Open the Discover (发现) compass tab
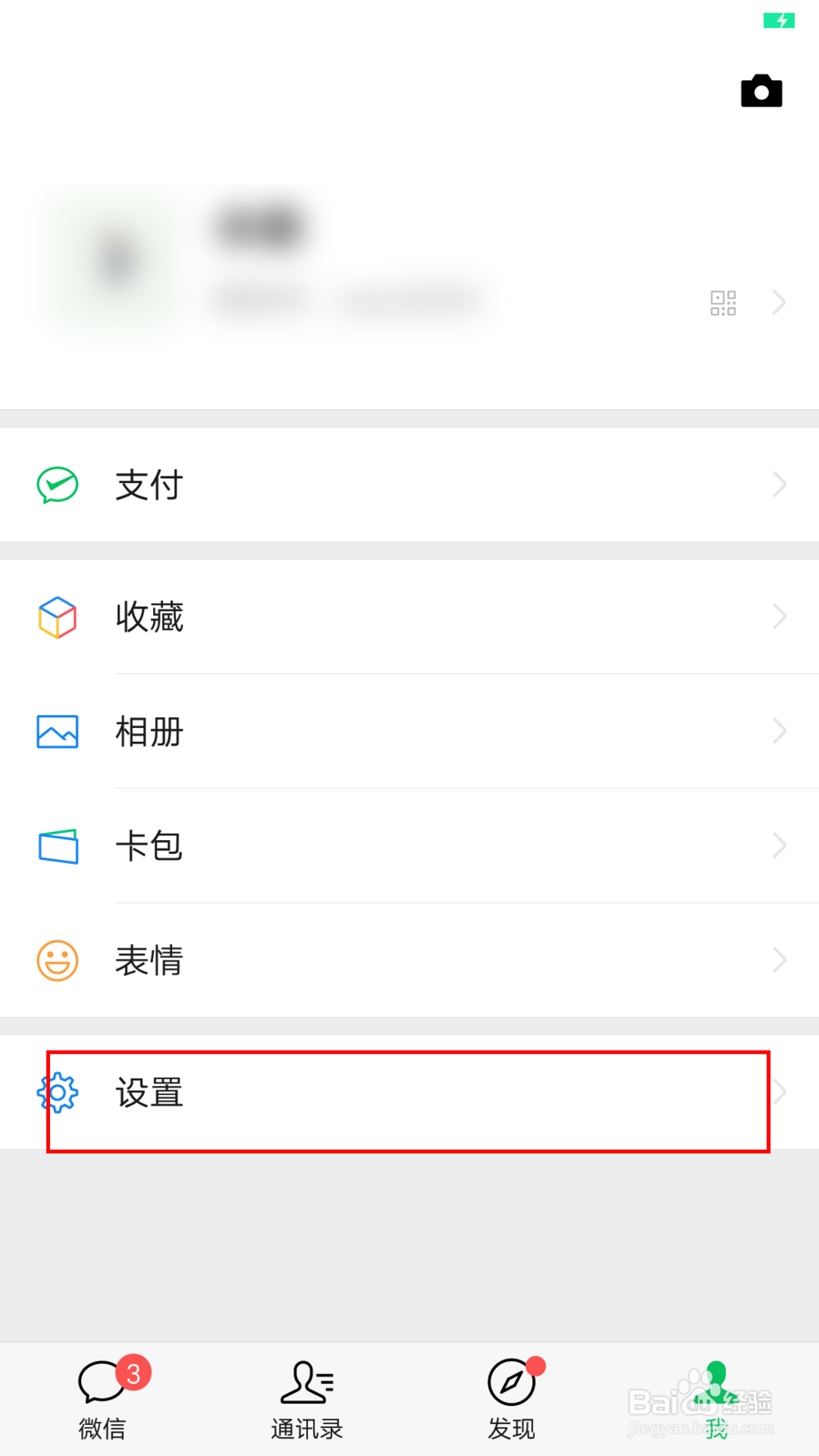 tap(511, 1396)
